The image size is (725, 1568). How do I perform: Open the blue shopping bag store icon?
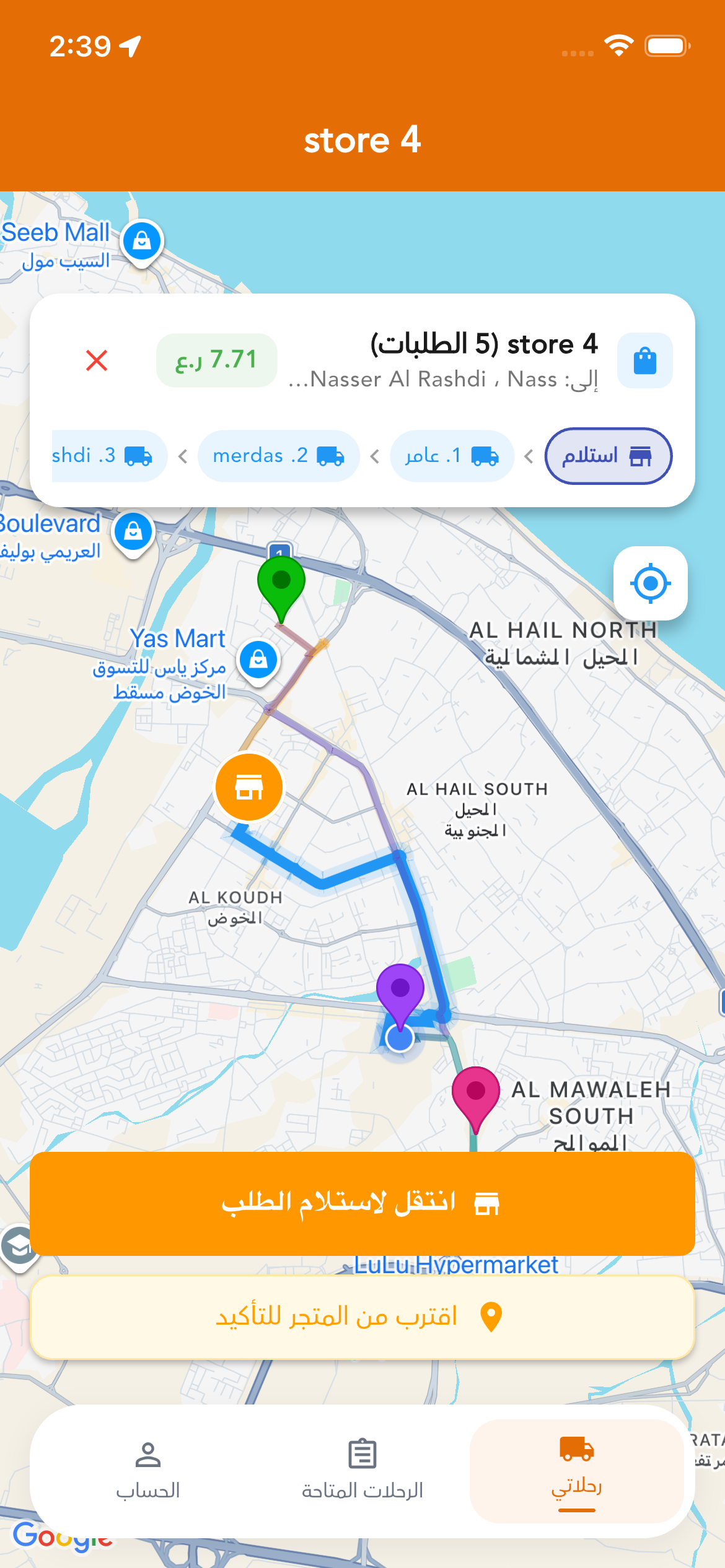point(644,360)
